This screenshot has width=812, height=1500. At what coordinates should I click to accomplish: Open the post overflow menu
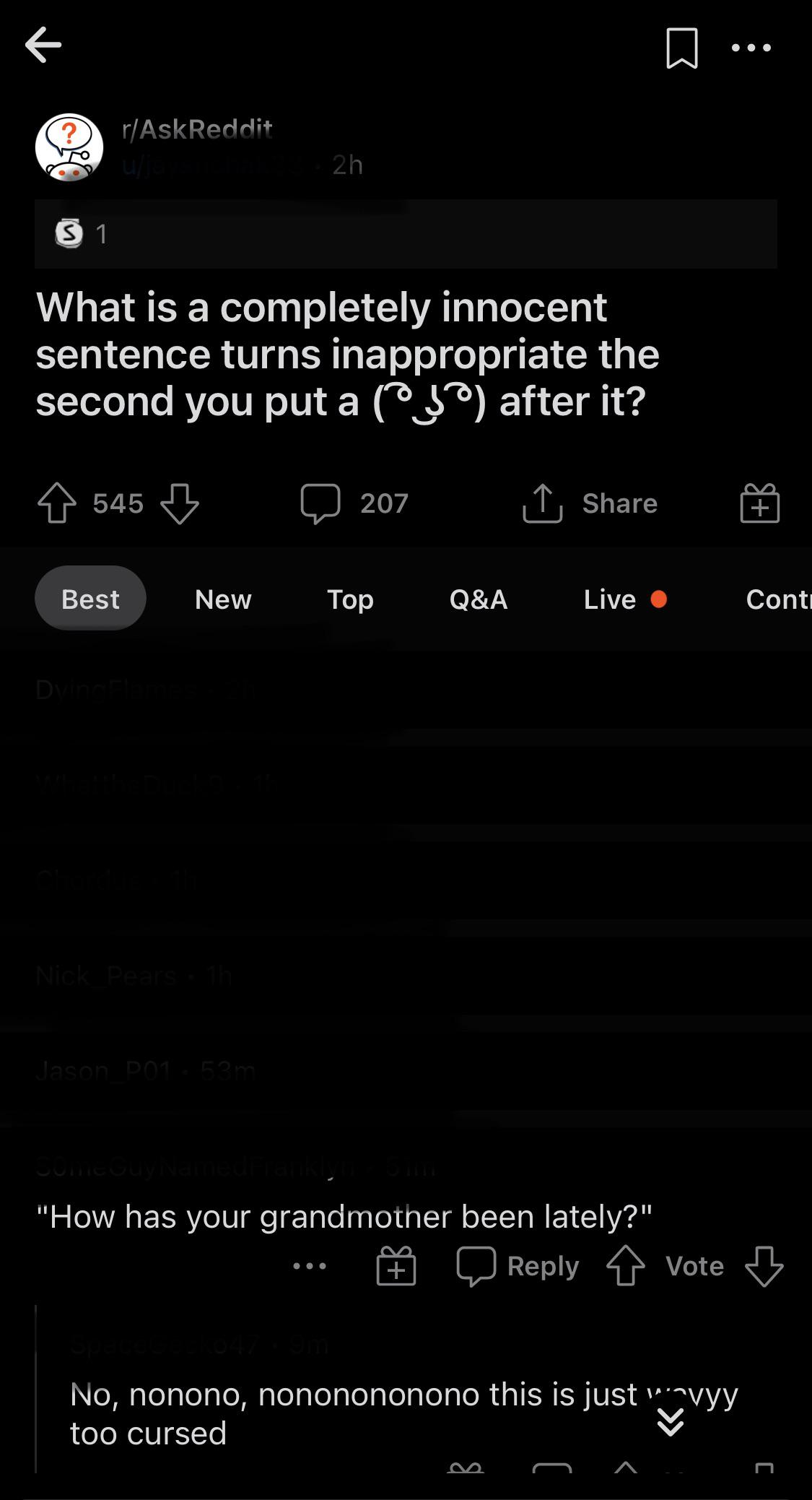click(x=751, y=48)
